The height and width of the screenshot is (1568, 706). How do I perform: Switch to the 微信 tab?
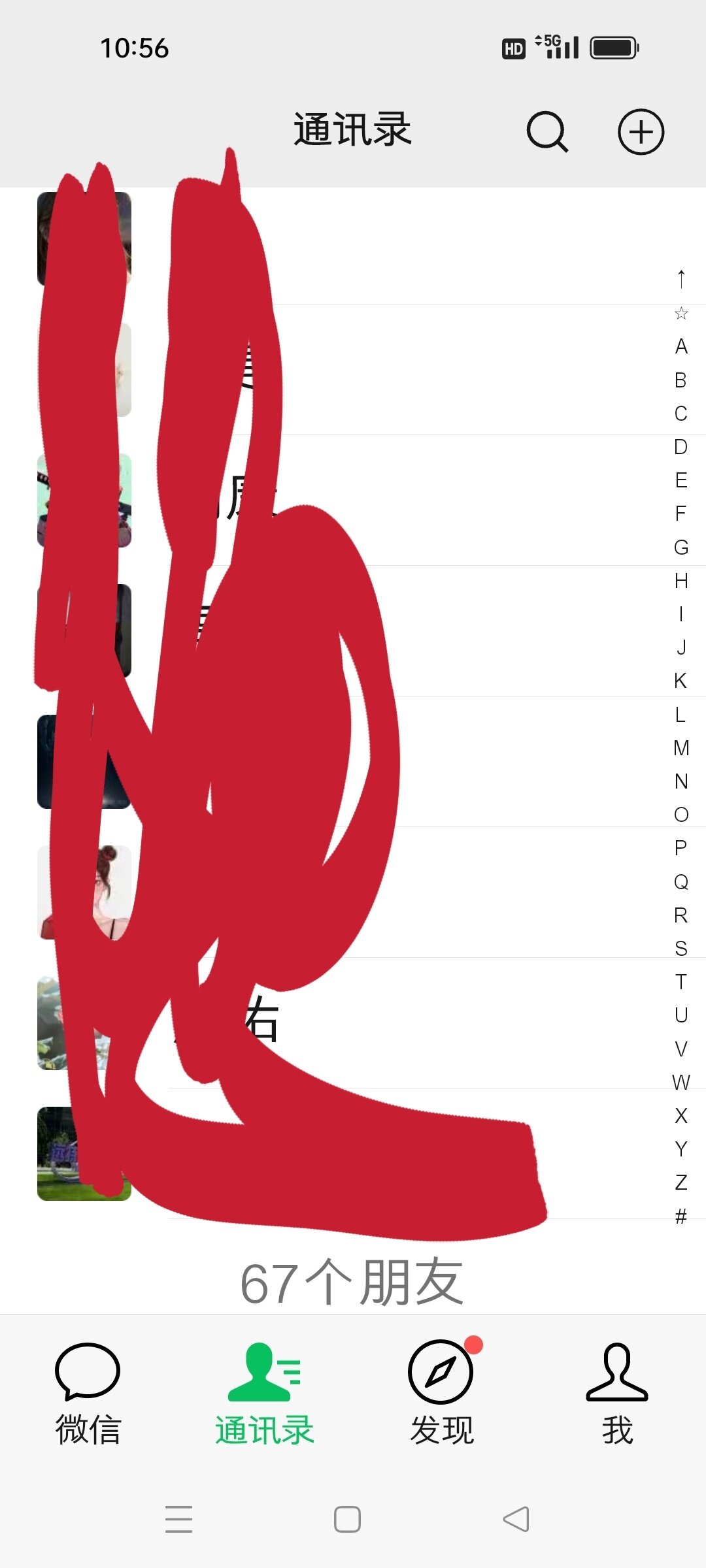(x=88, y=1394)
